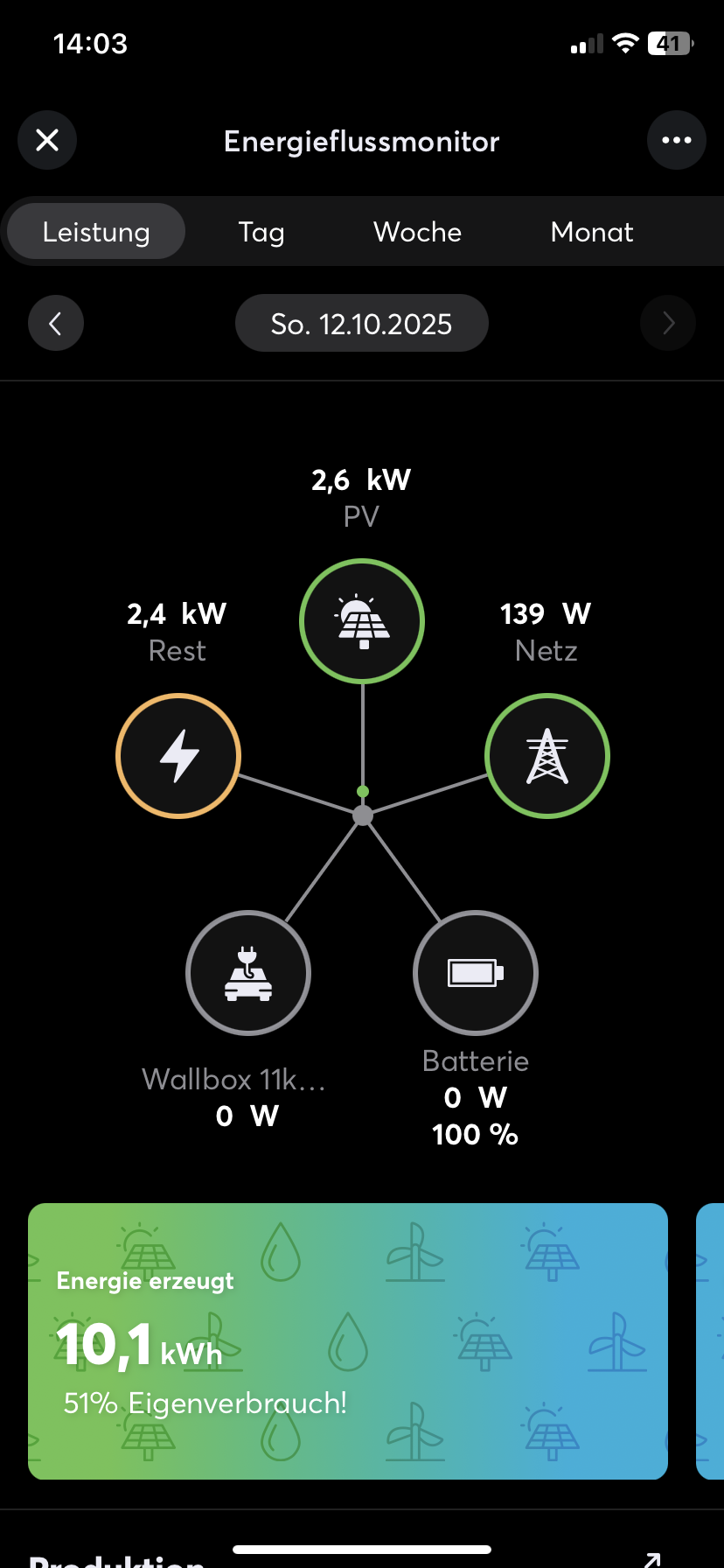Open the three-dot overflow menu
Image resolution: width=724 pixels, height=1568 pixels.
click(x=676, y=140)
